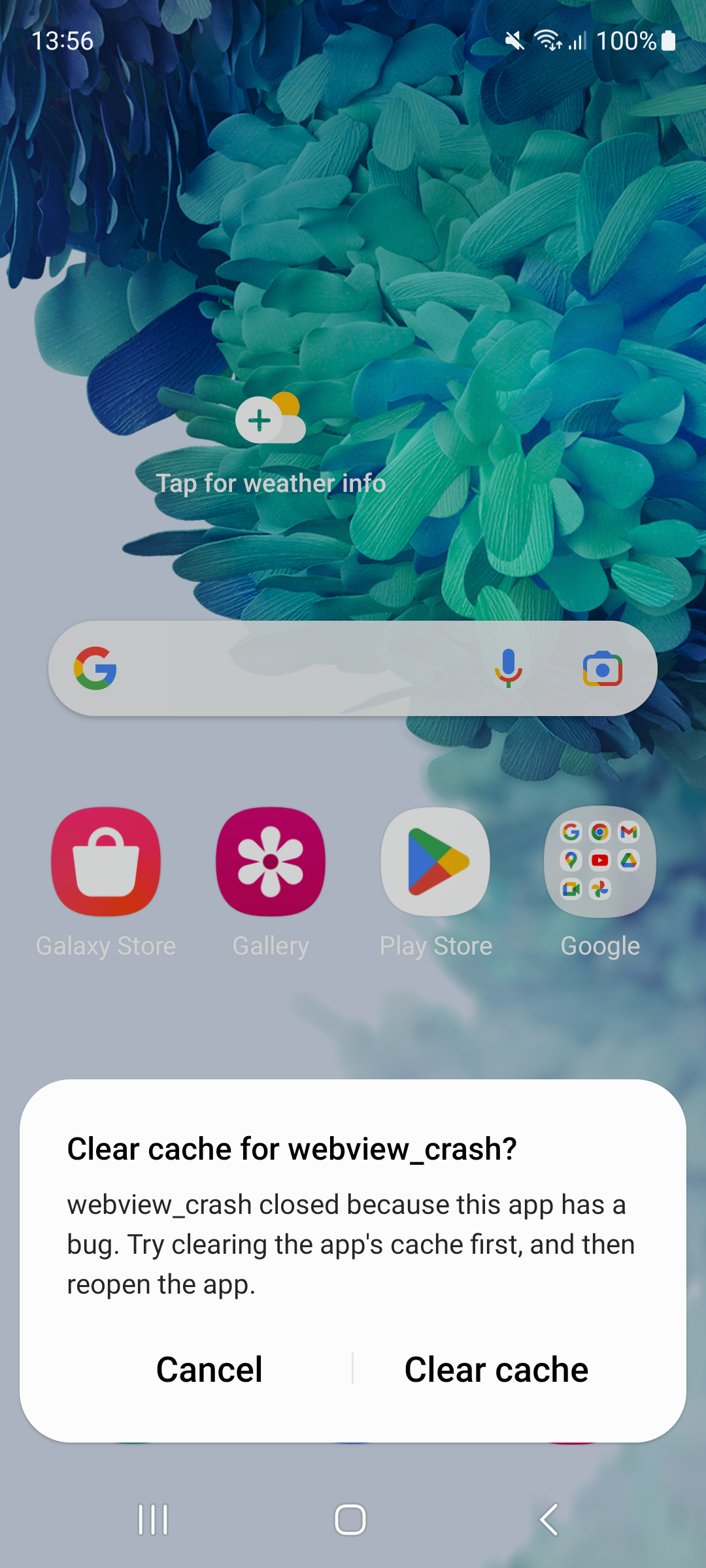Tap the system back button
The height and width of the screenshot is (1568, 706).
point(549,1520)
